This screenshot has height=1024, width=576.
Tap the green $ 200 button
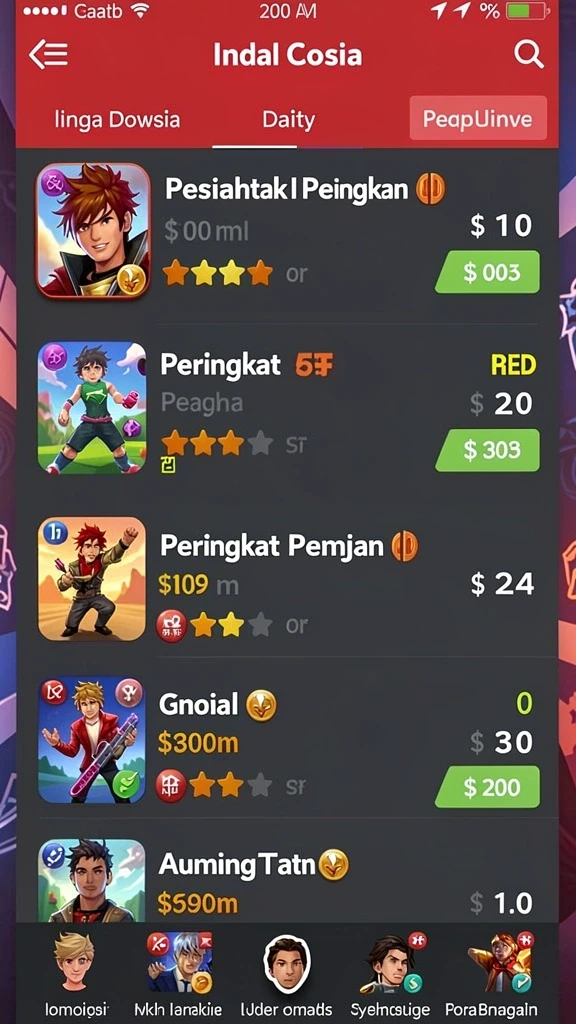488,788
